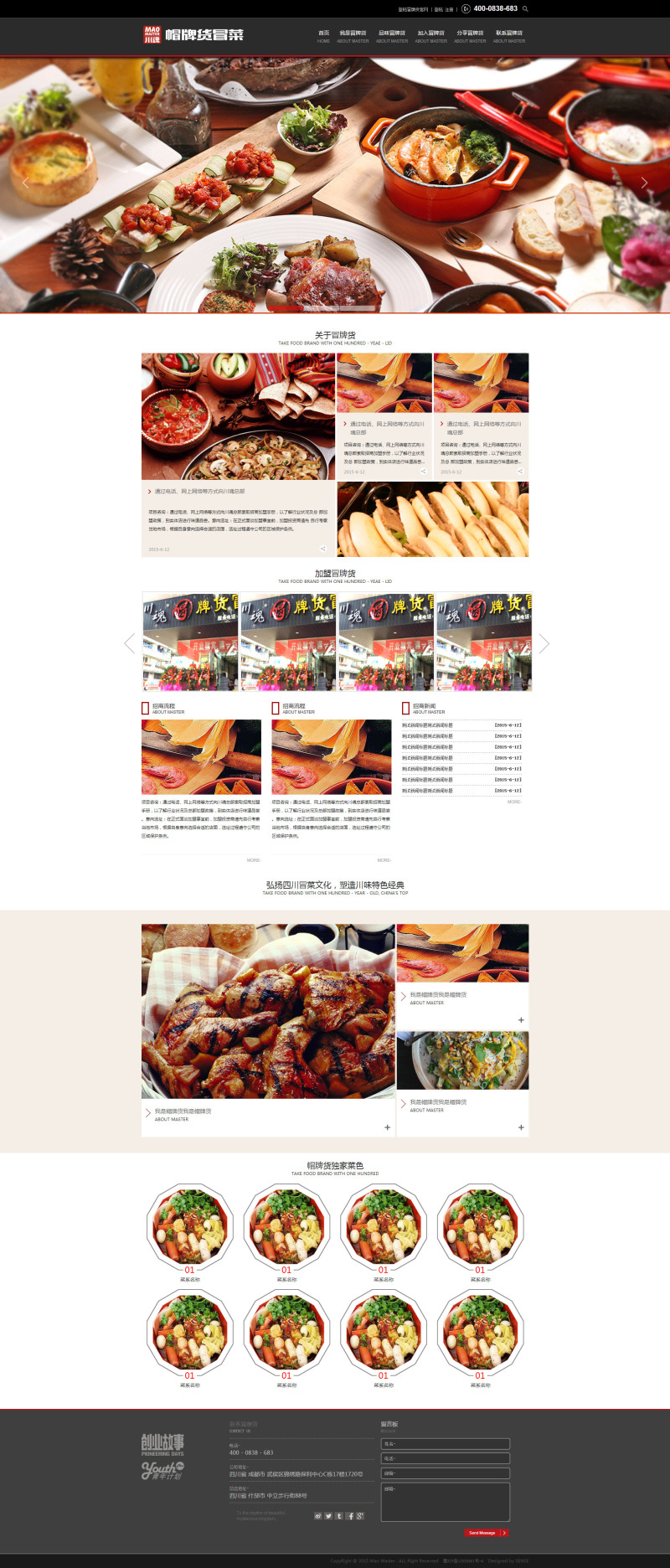Open the 联系冒牌货 nav item
Viewport: 670px width, 1568px height.
tap(509, 36)
